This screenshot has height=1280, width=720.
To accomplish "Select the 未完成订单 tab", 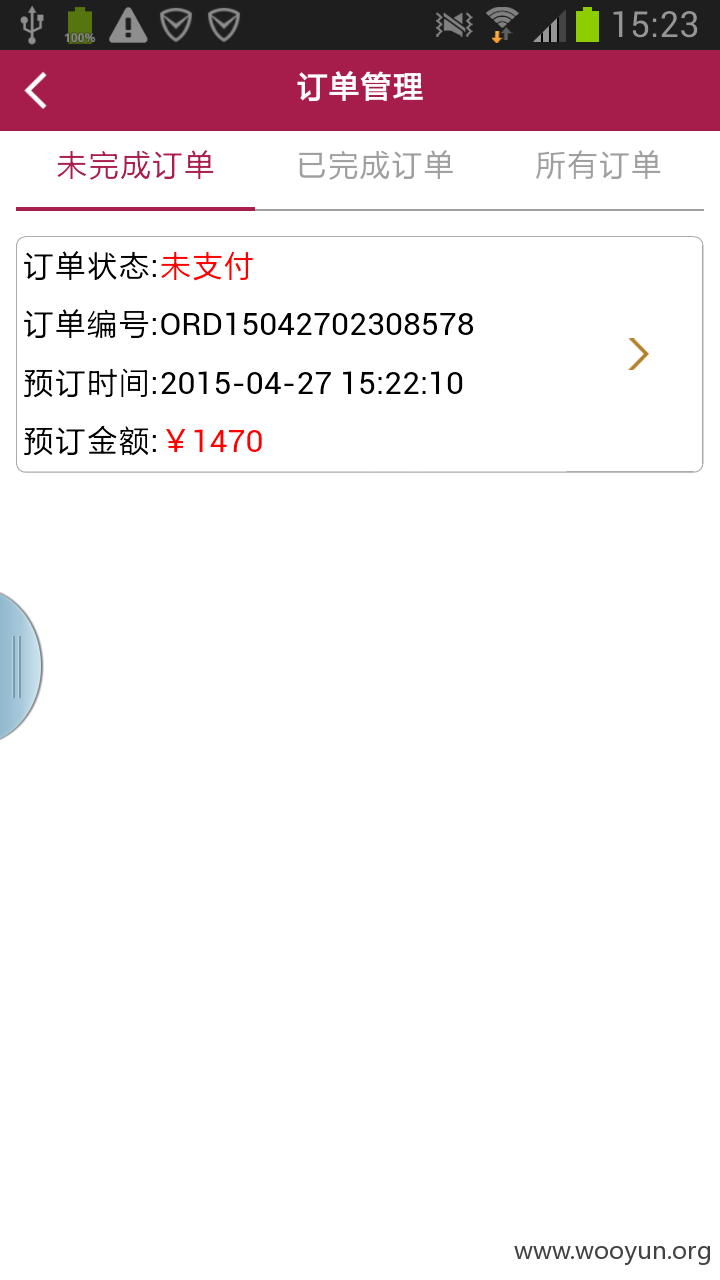I will [x=135, y=166].
